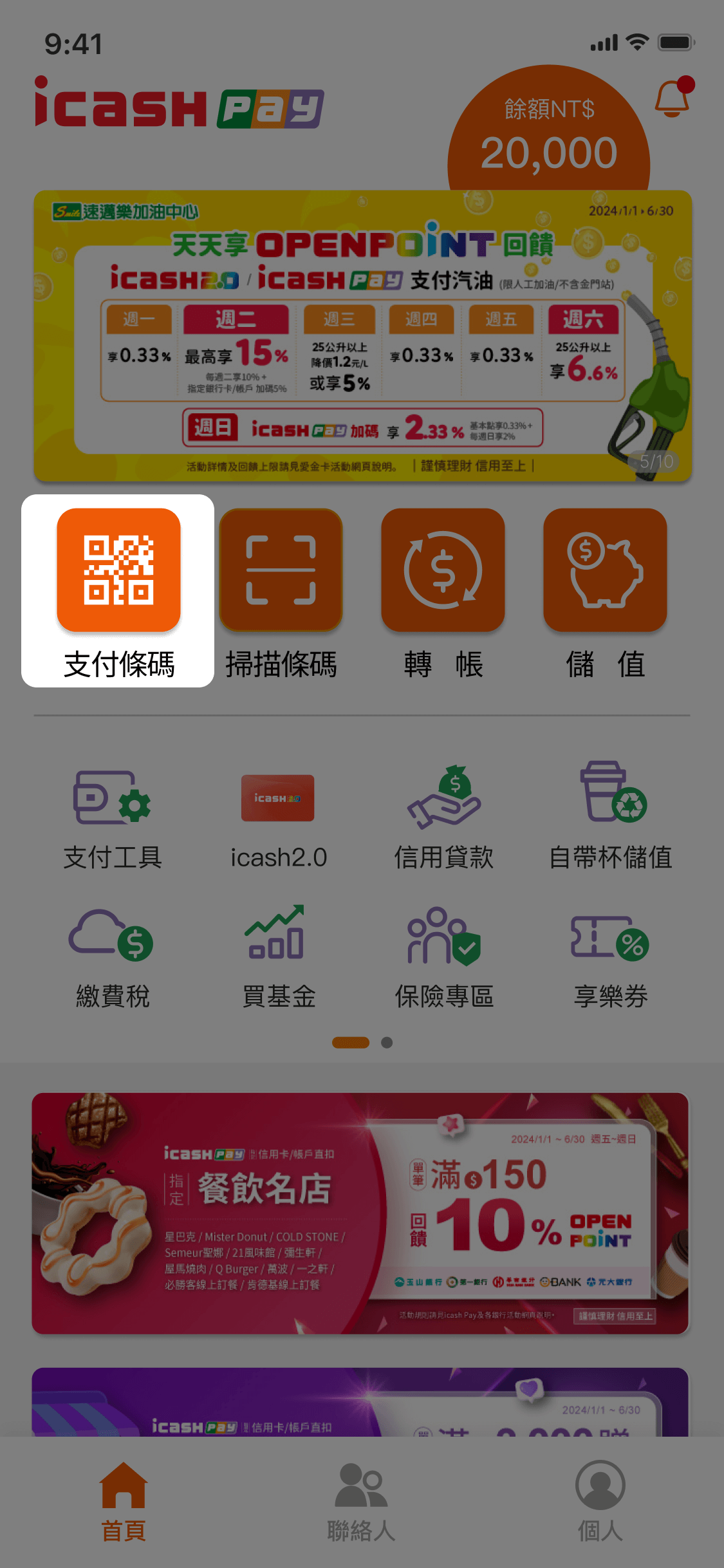Open the 速邁樂加油中心 OPENPOINT banner
724x1568 pixels.
362,335
